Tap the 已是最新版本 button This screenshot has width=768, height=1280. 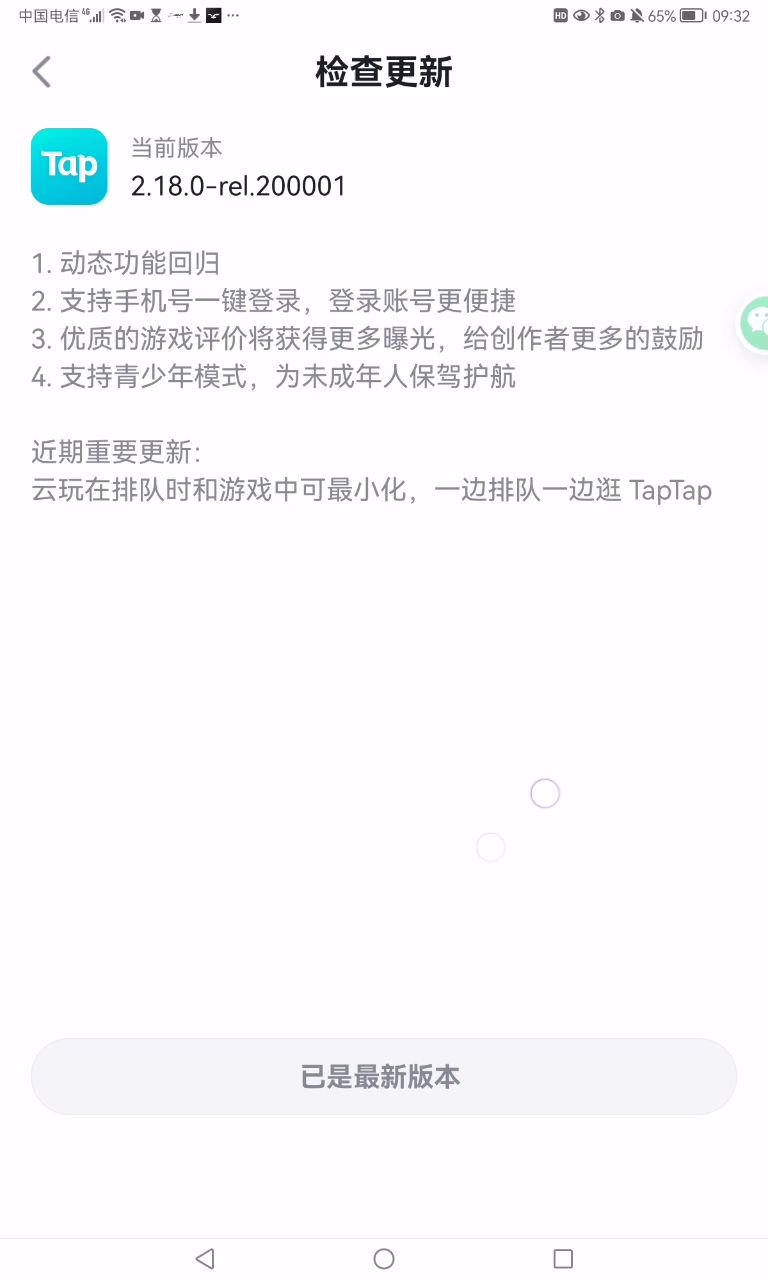pyautogui.click(x=384, y=1077)
